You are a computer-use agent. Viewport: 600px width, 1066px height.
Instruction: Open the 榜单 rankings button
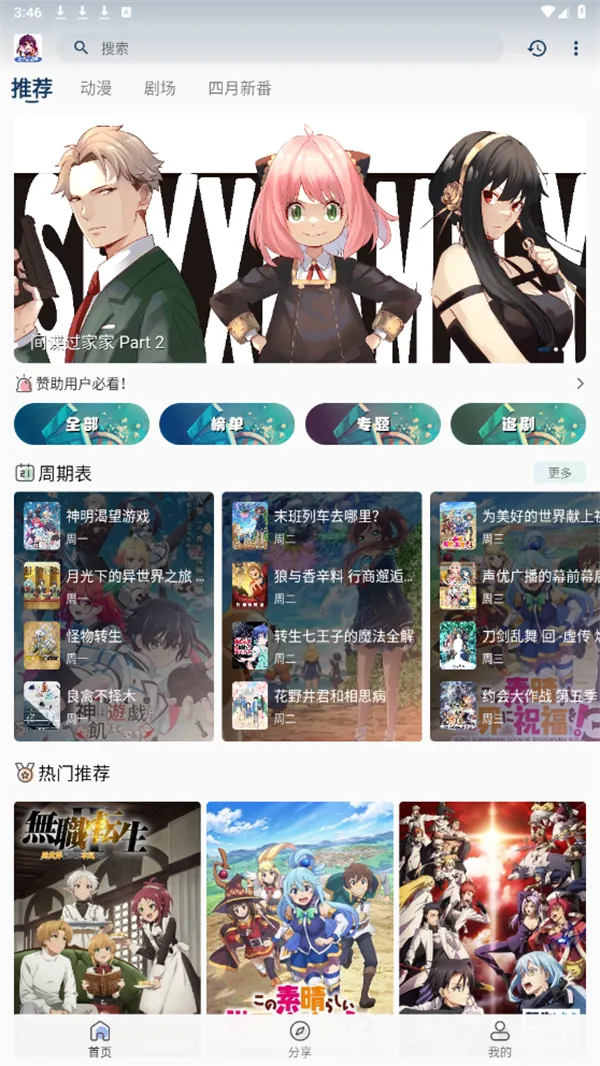tap(227, 423)
